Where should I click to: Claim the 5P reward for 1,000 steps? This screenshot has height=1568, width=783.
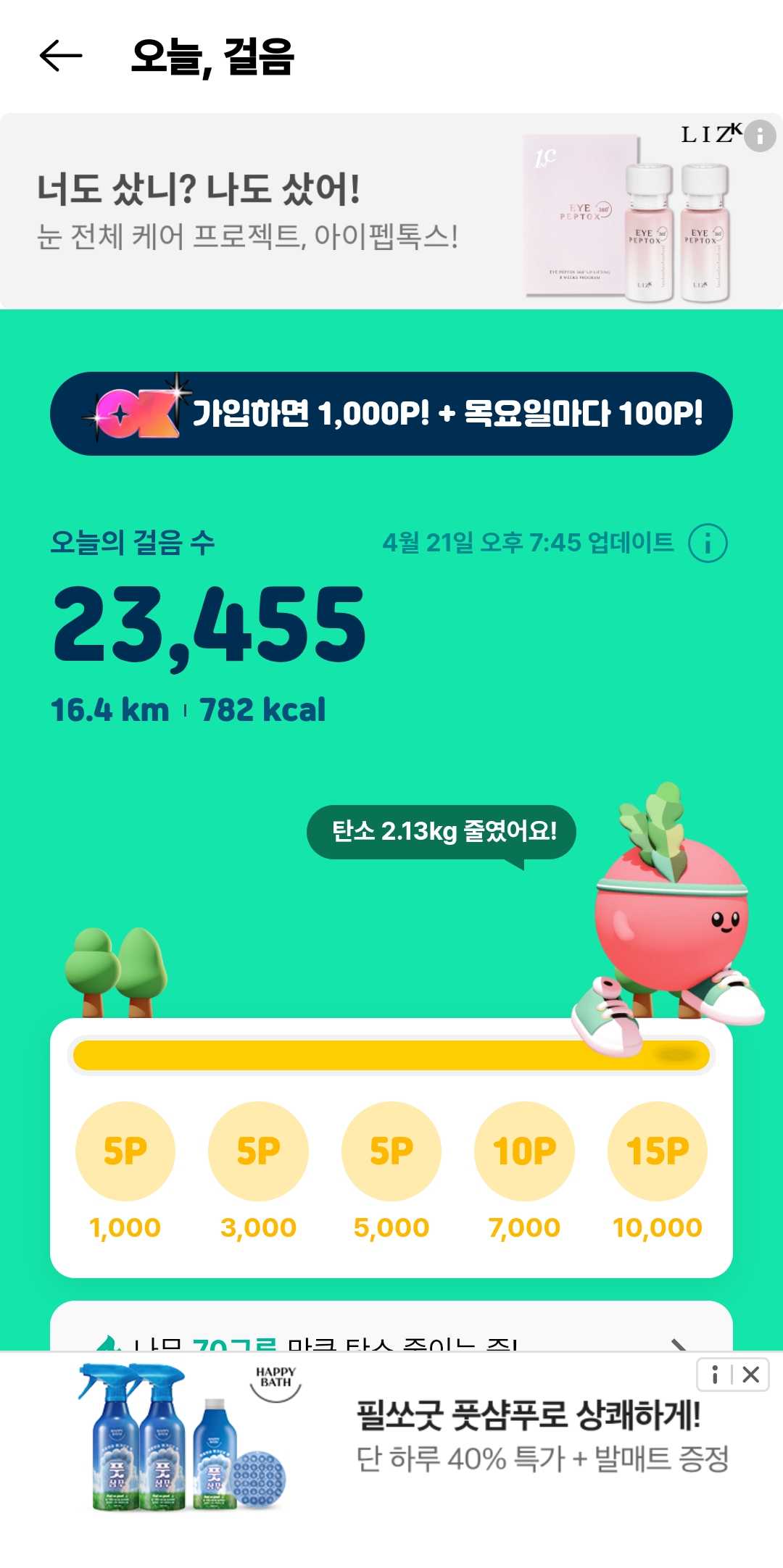tap(125, 1151)
